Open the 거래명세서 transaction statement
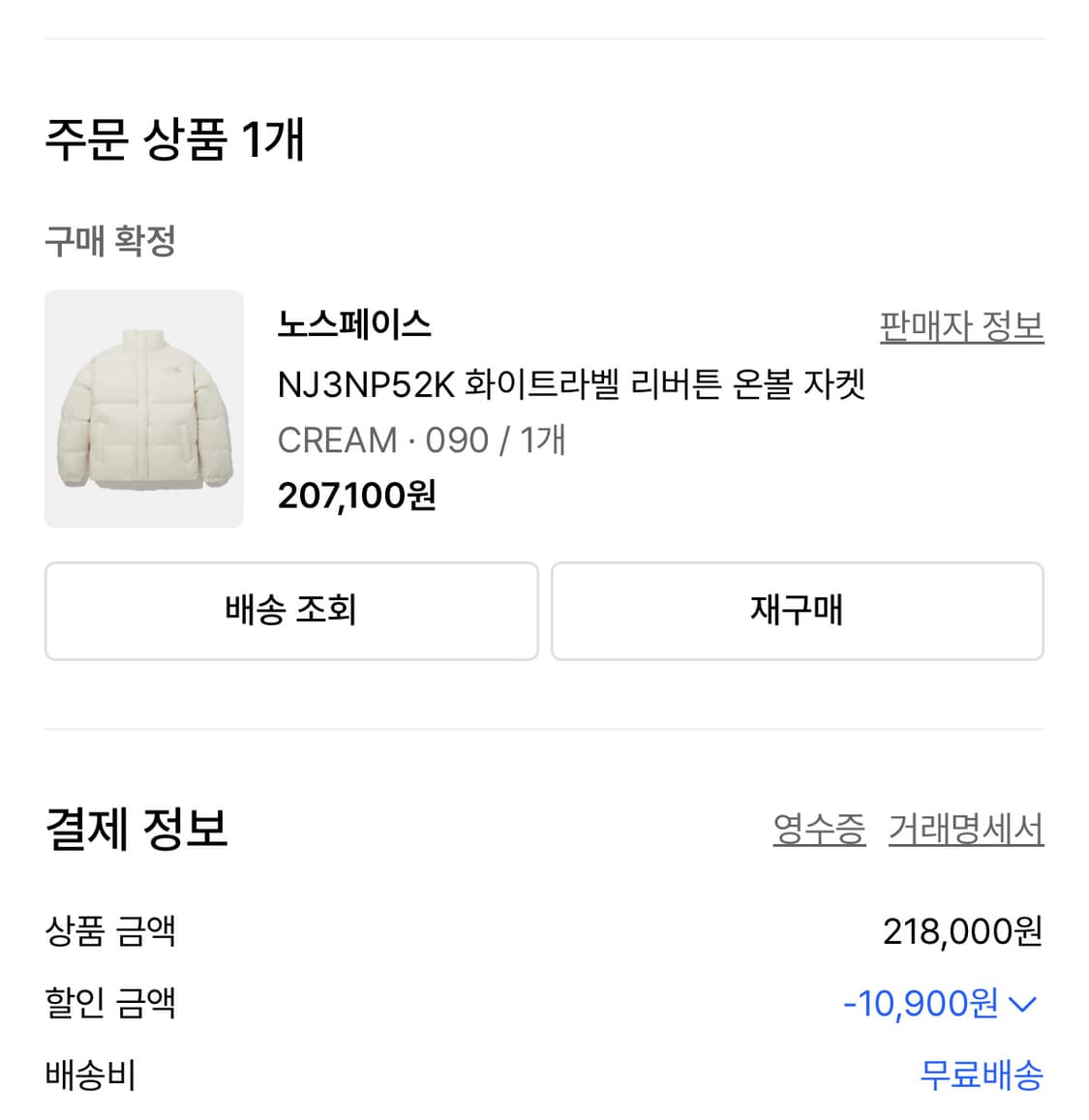Image resolution: width=1089 pixels, height=1120 pixels. pyautogui.click(x=963, y=829)
